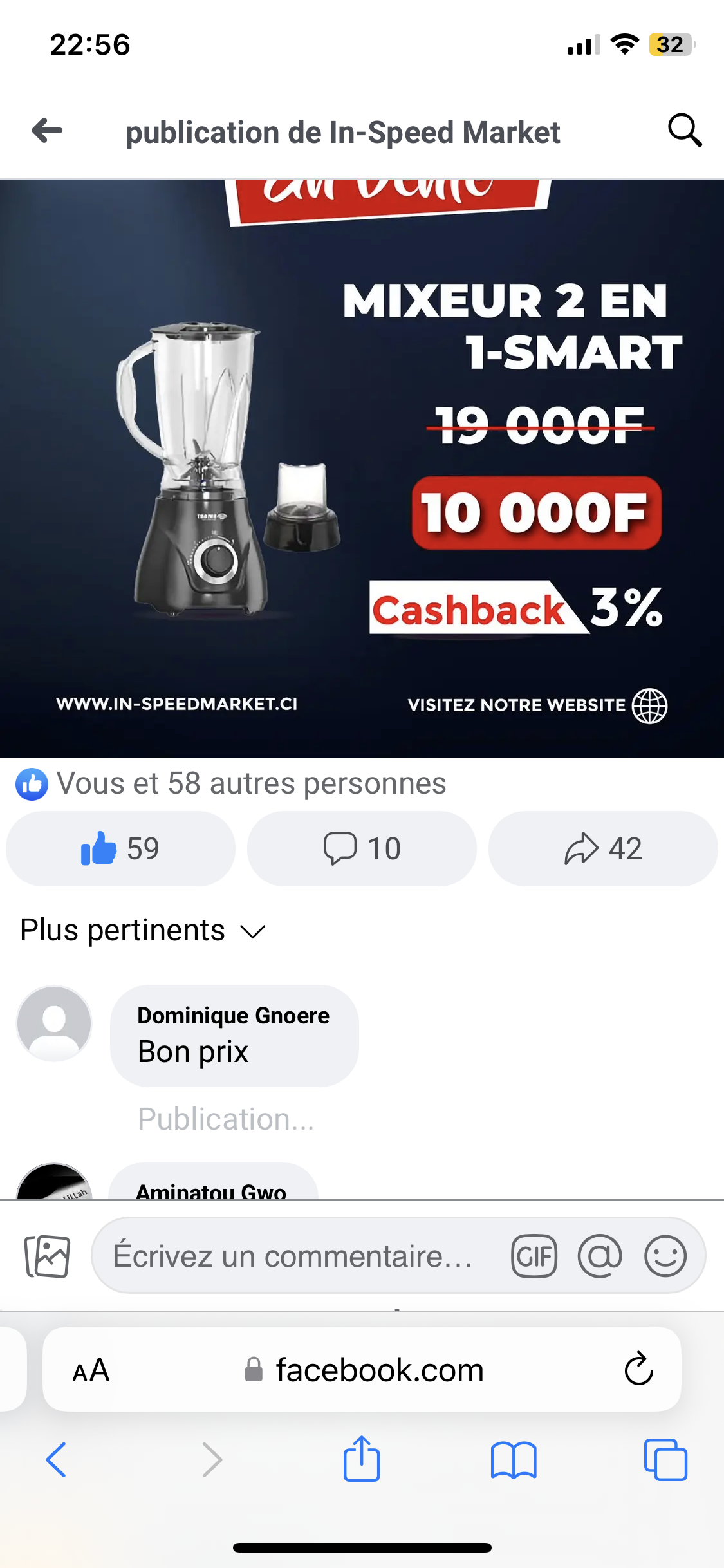
Task: Share the post via the 42 button
Action: (603, 848)
